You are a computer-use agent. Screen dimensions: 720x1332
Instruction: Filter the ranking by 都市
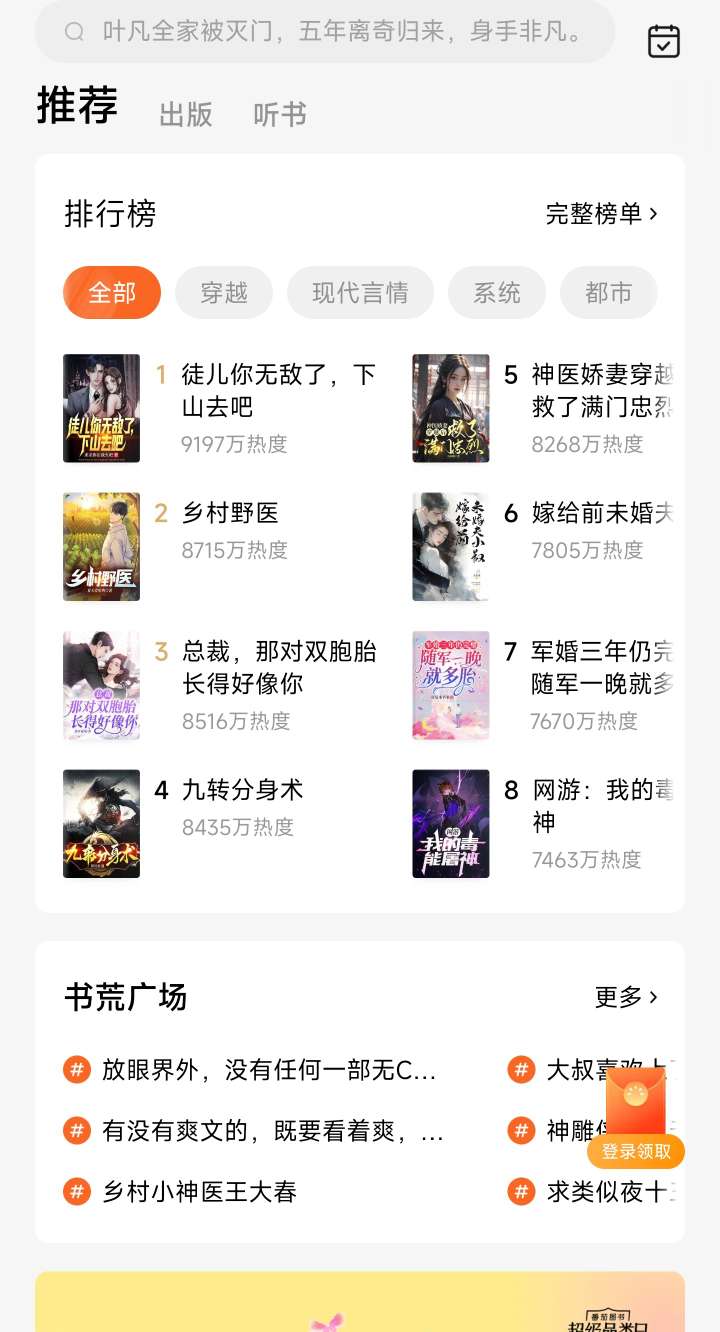click(x=608, y=293)
